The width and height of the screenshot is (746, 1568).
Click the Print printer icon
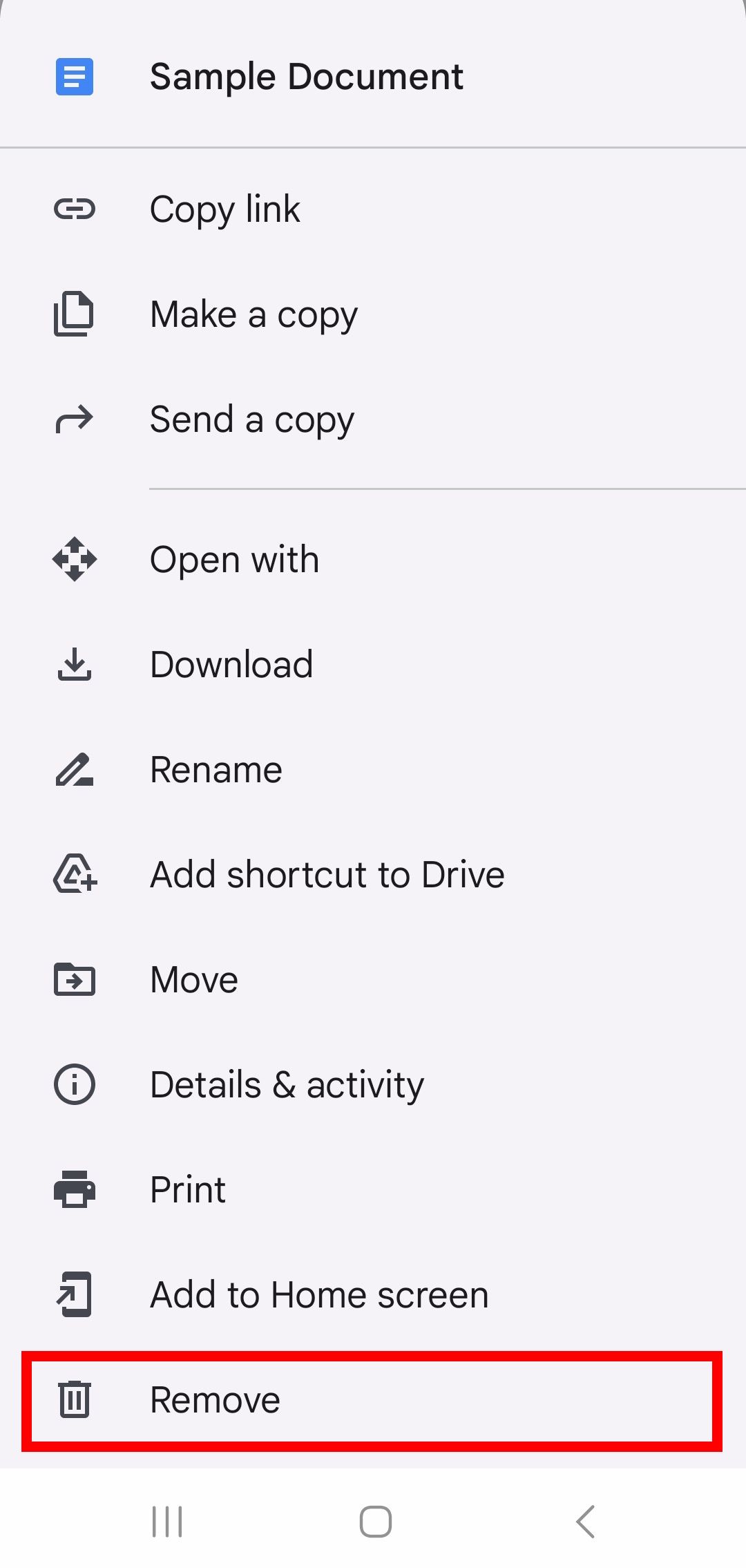[x=74, y=1189]
